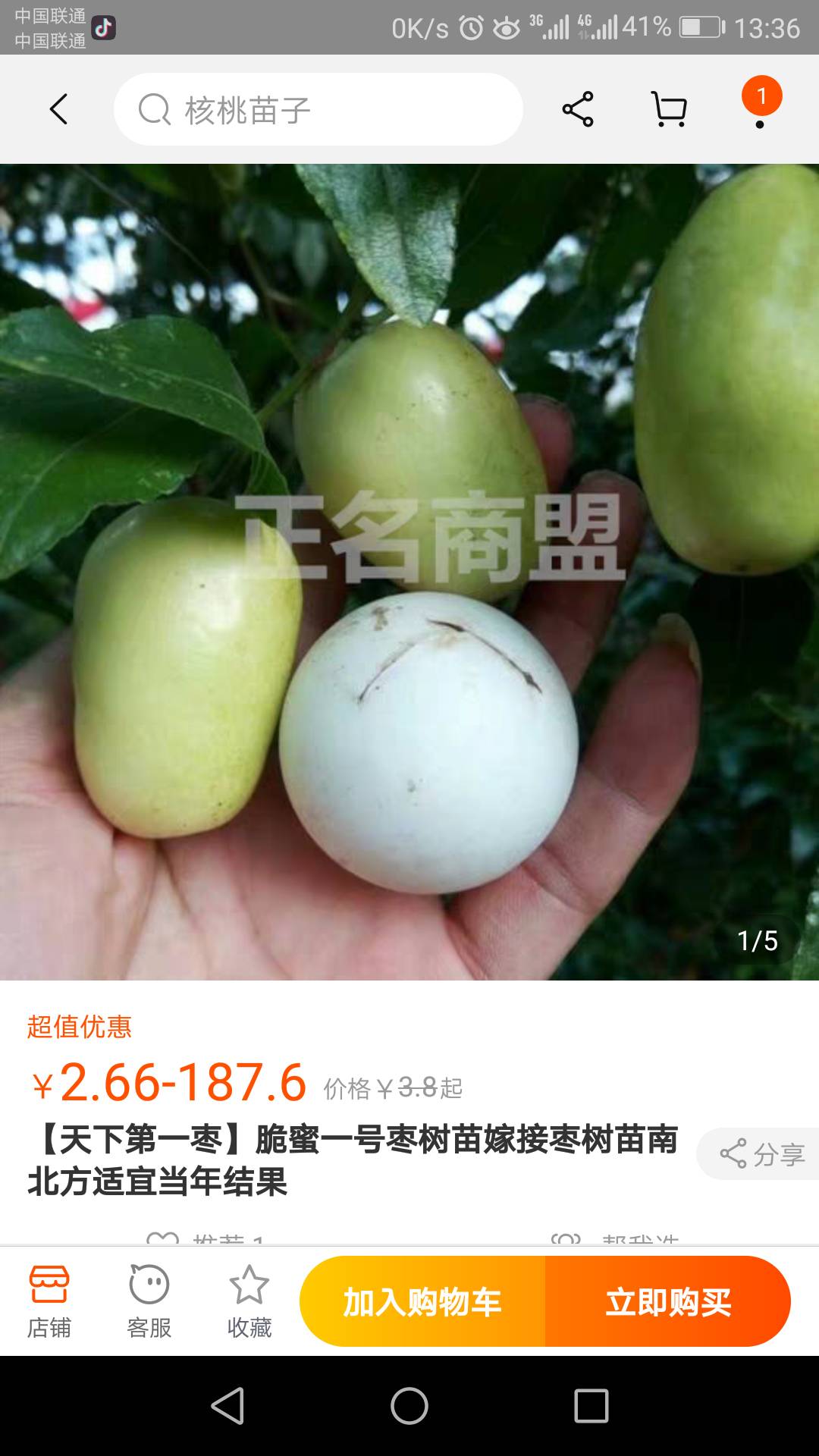Viewport: 819px width, 1456px height.
Task: Open the shopping cart icon
Action: coord(670,109)
